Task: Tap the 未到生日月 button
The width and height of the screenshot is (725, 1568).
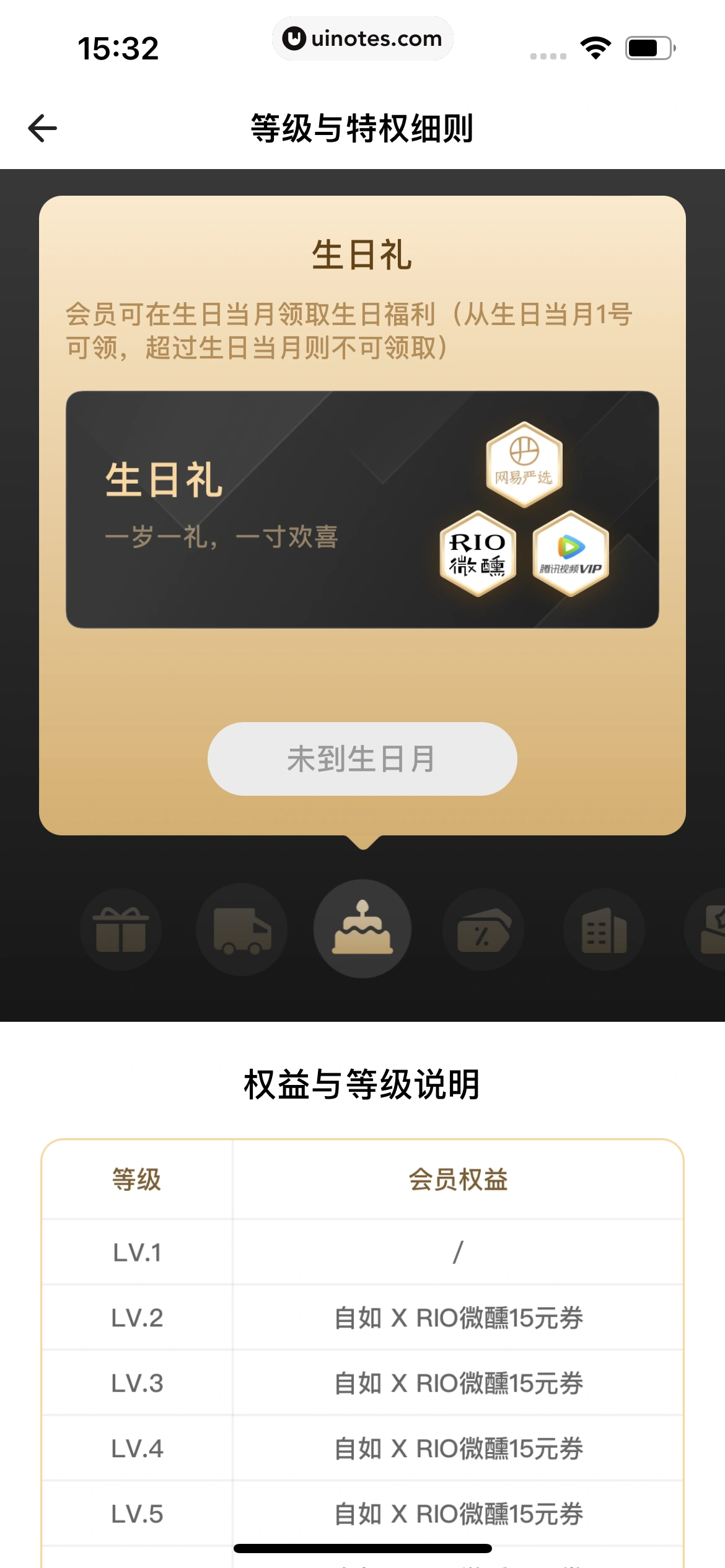Action: tap(362, 759)
